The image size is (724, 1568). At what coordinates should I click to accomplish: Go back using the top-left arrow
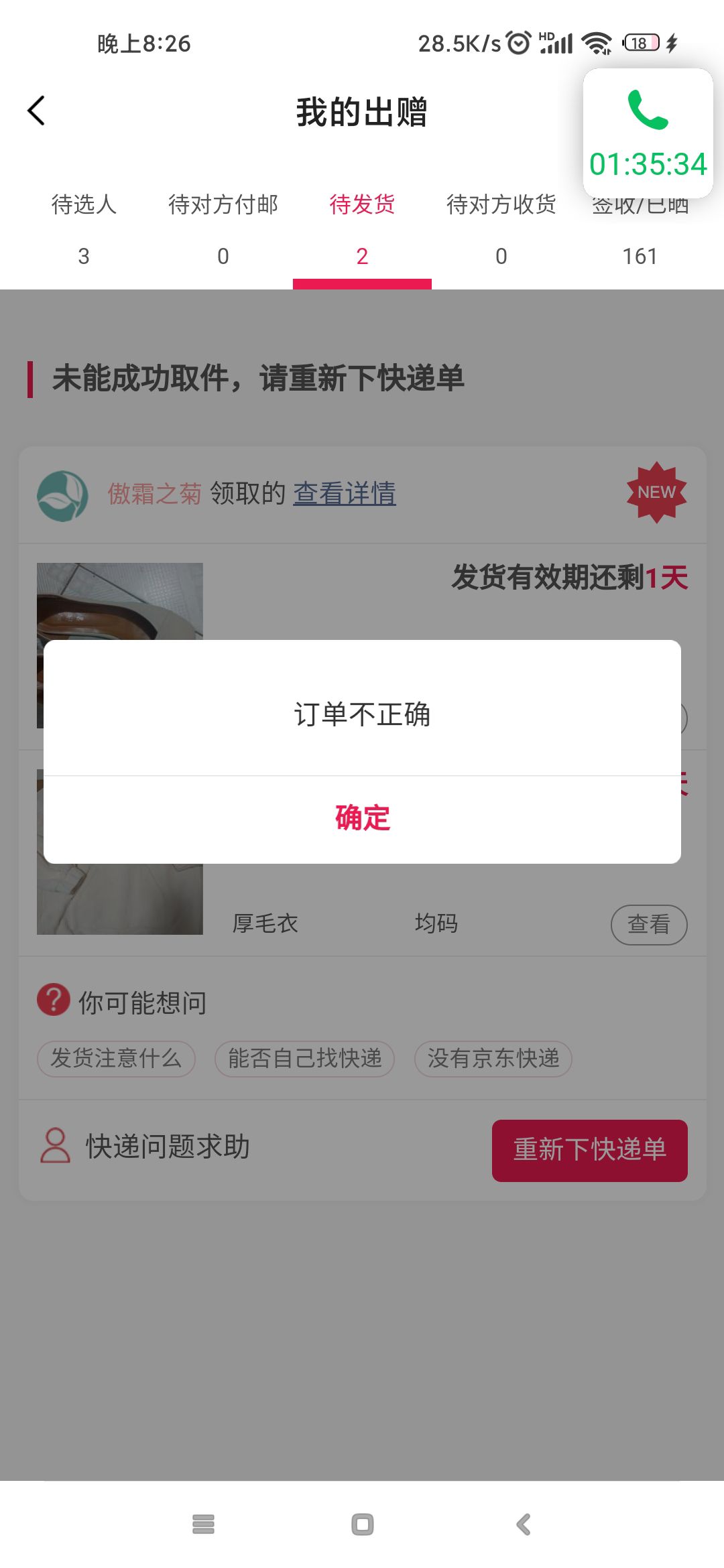pos(37,111)
